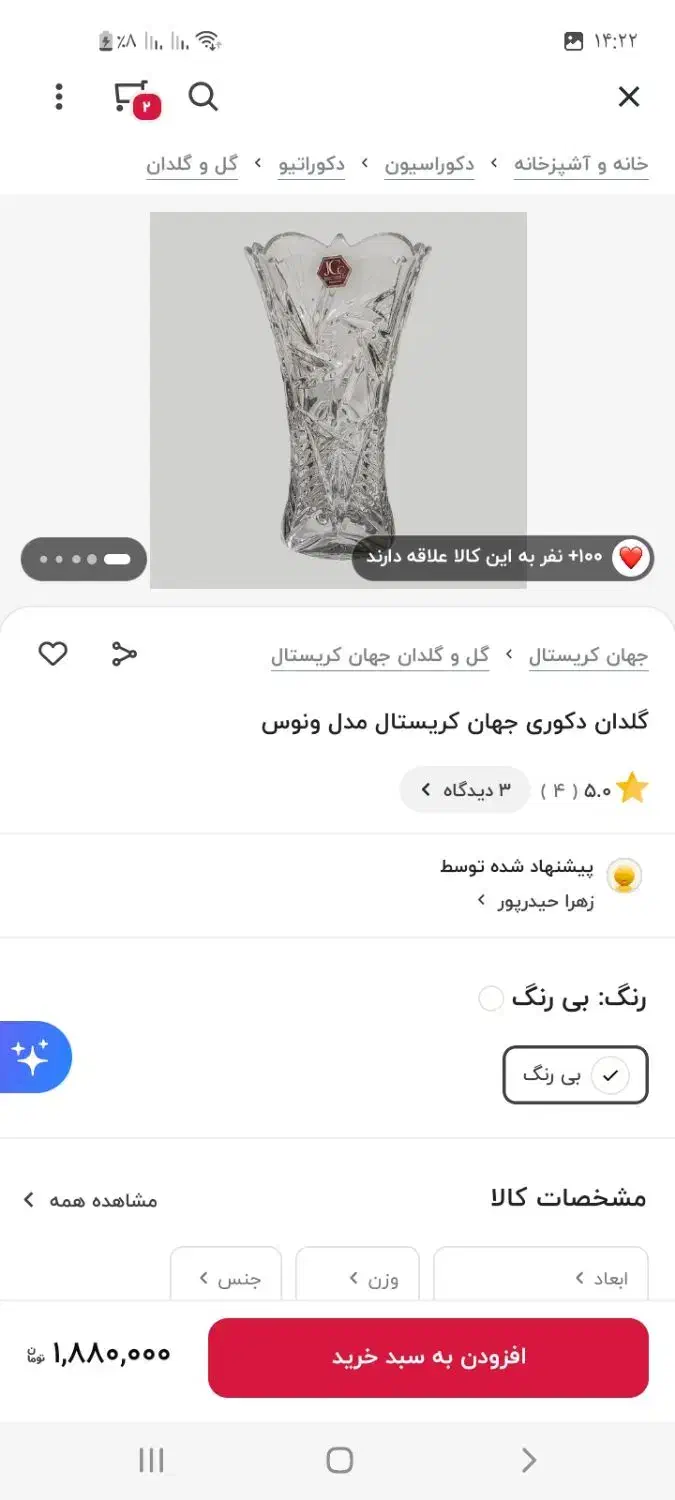
Task: Select the بی رنگ color option
Action: coord(575,1075)
